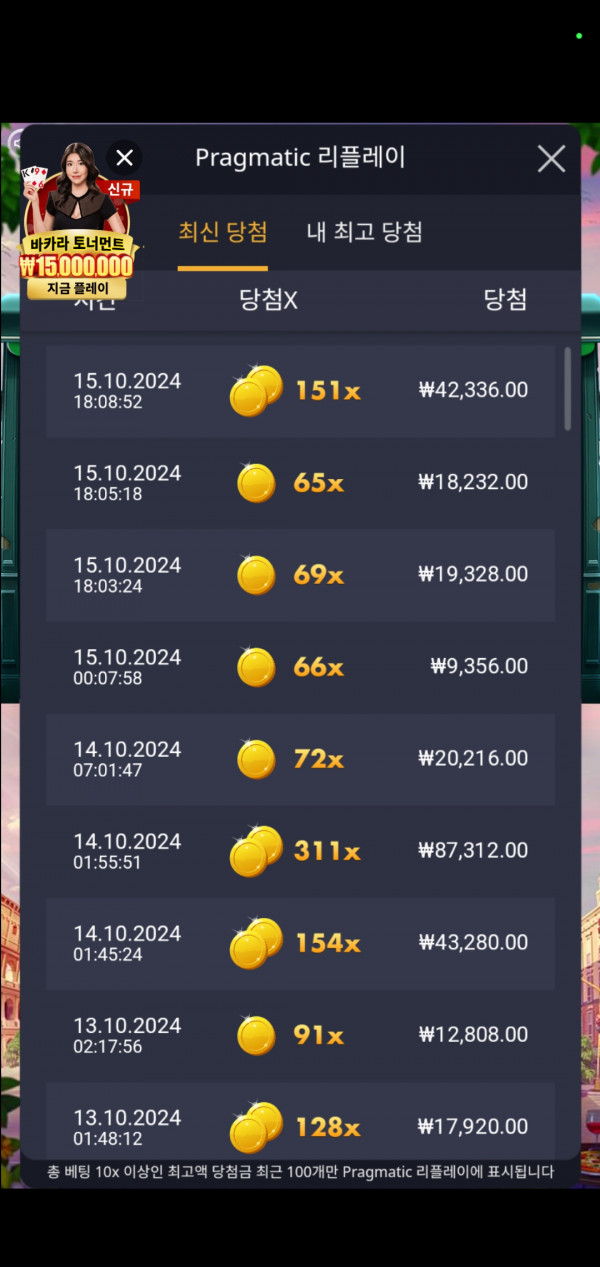Viewport: 600px width, 1267px height.
Task: View the 91x win worth ₩12,808.00
Action: (x=300, y=1035)
